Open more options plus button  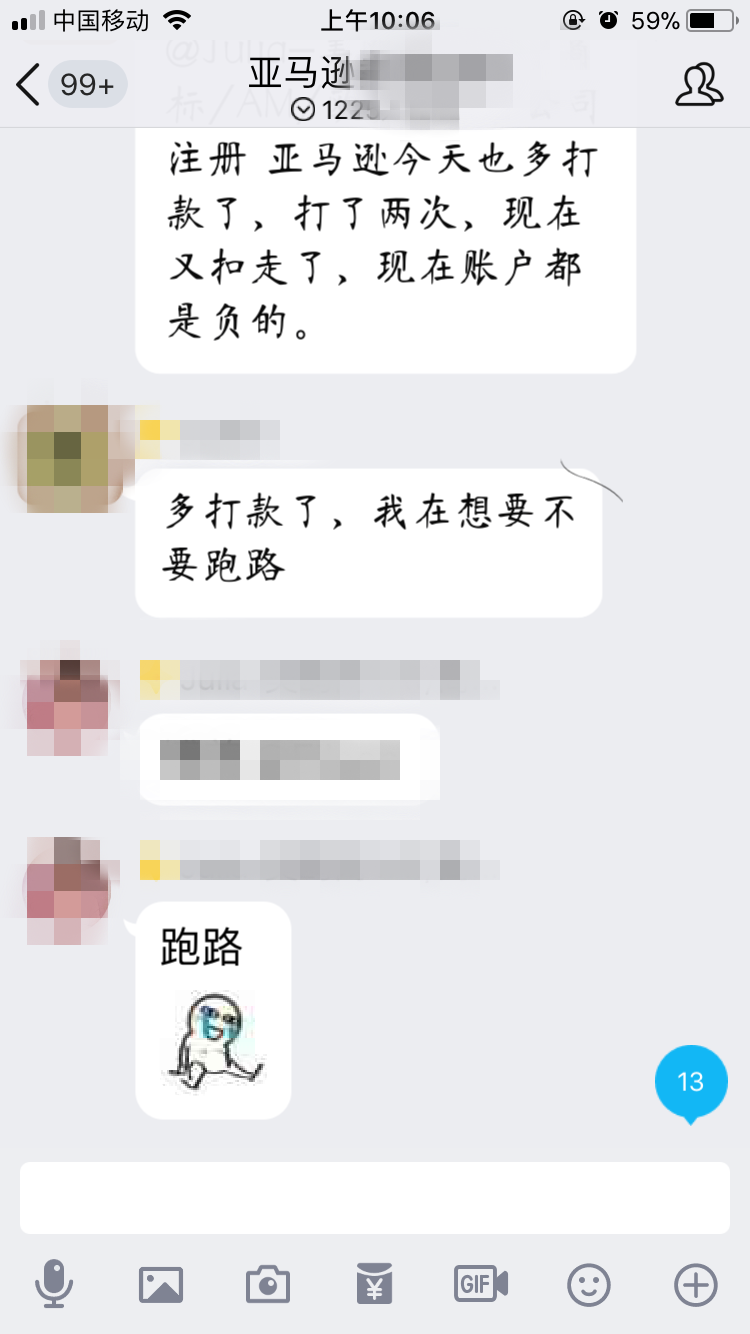tap(695, 1283)
